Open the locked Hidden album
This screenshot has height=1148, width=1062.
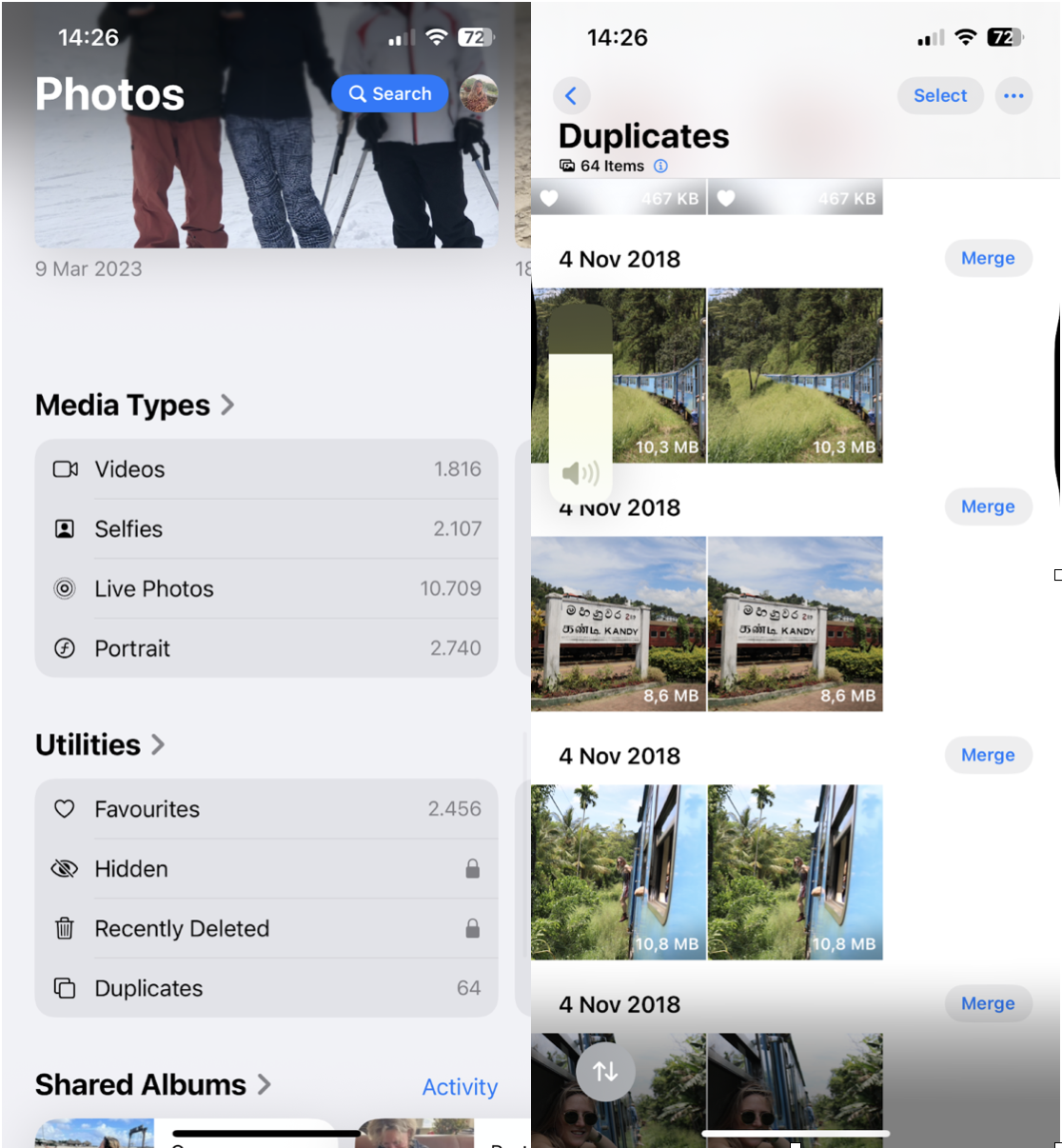266,869
